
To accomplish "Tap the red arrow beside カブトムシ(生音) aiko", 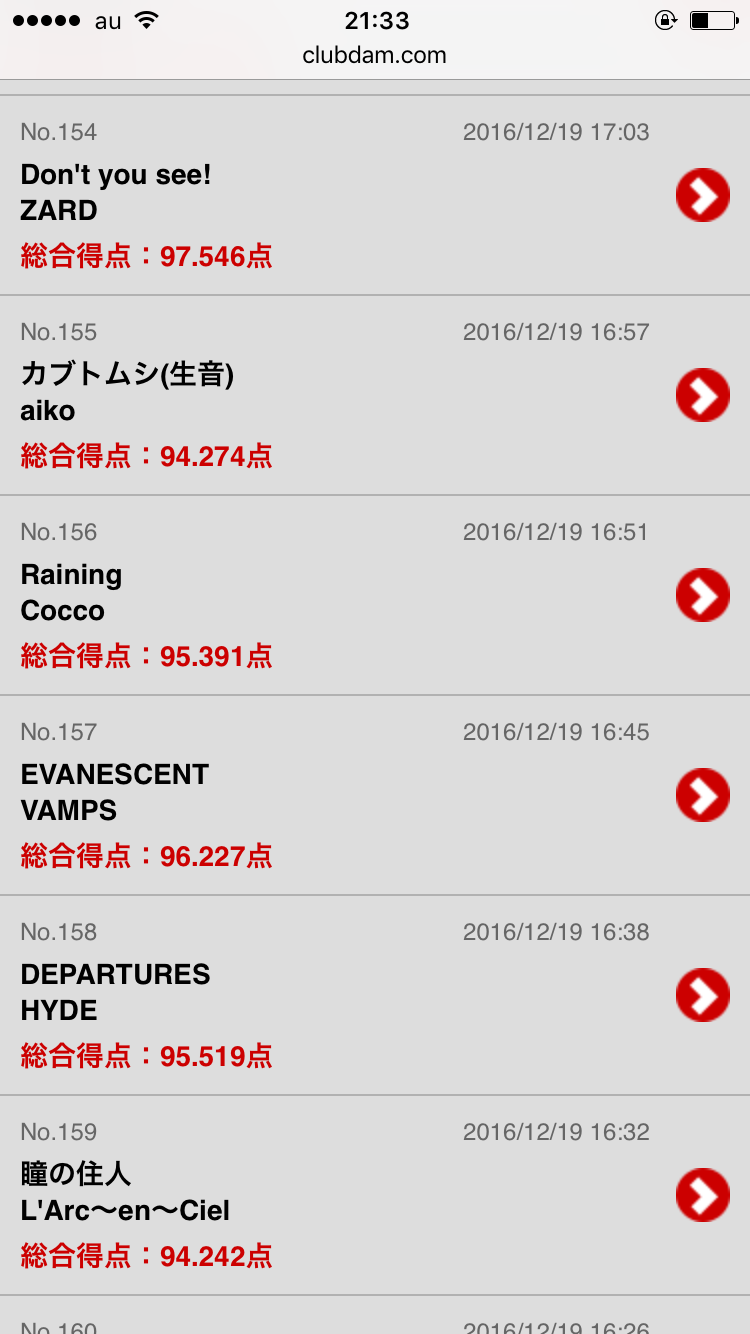I will click(x=703, y=395).
